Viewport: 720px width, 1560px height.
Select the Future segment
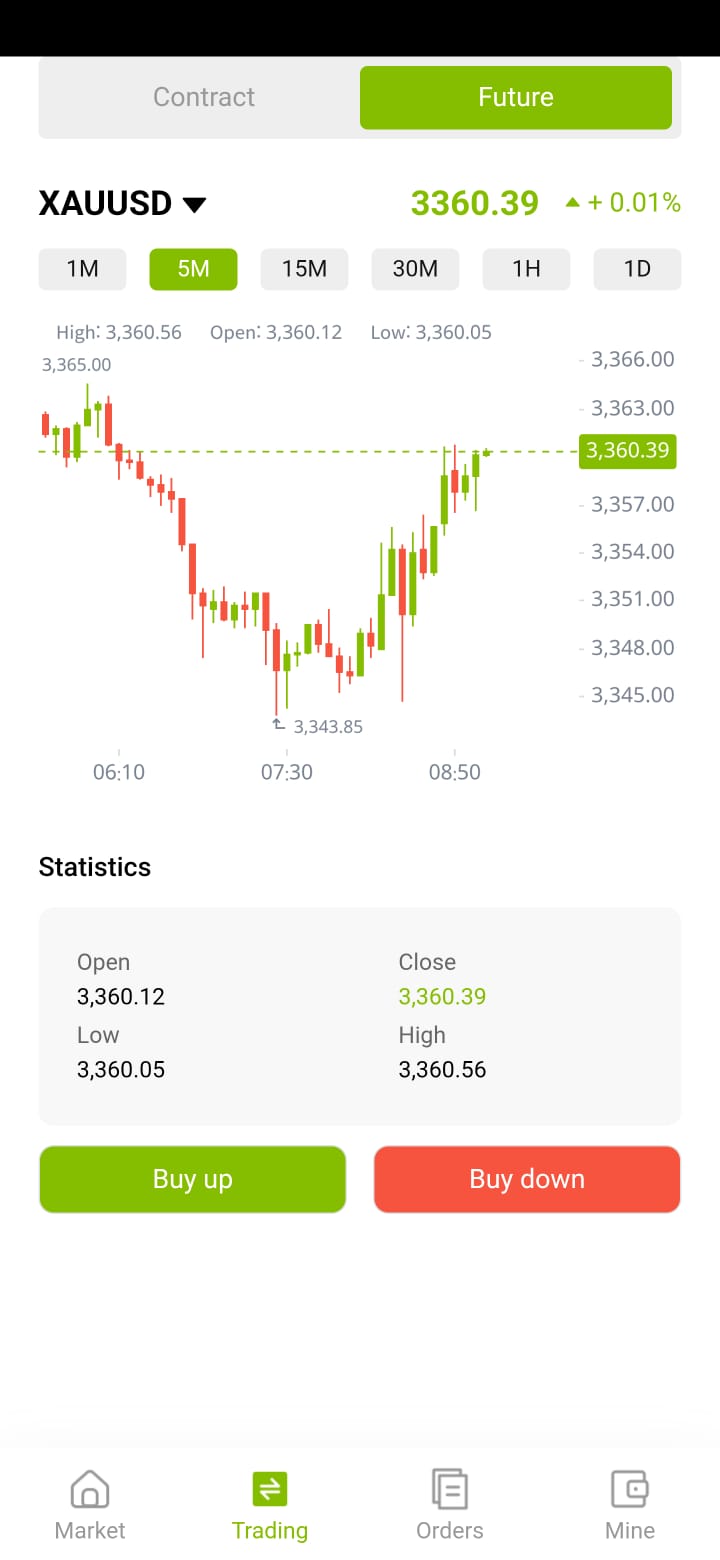516,97
